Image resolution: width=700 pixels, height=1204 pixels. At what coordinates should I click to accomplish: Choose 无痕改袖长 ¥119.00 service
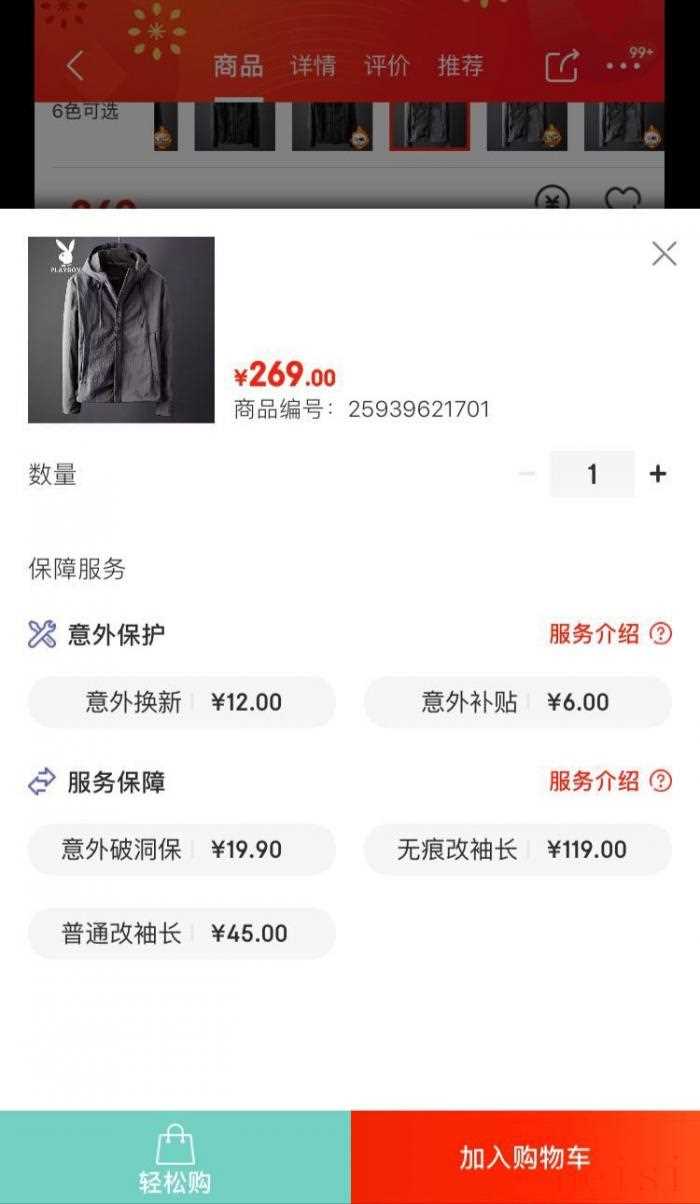[x=517, y=850]
